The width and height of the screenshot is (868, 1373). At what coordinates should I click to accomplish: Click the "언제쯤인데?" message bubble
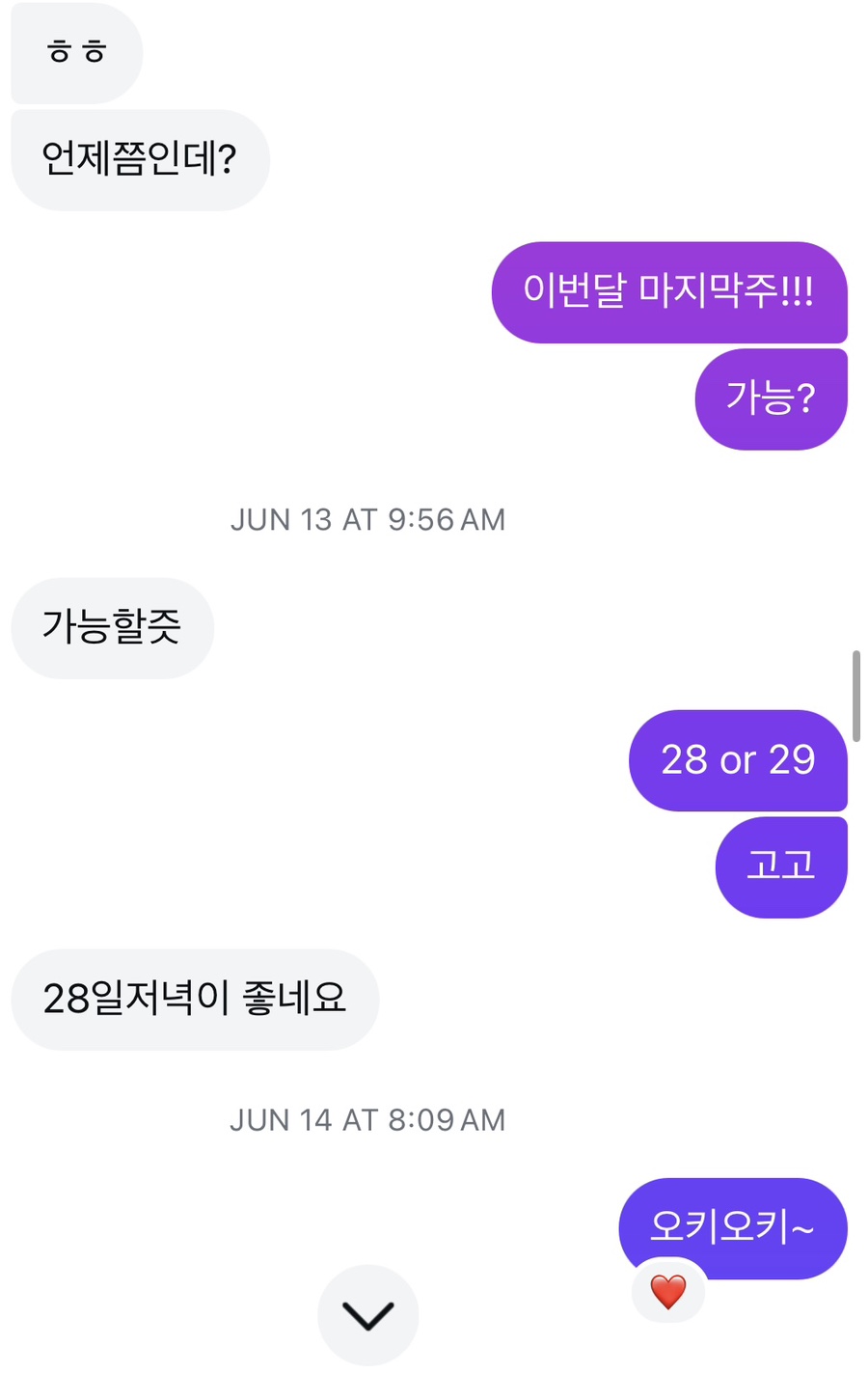(x=140, y=160)
